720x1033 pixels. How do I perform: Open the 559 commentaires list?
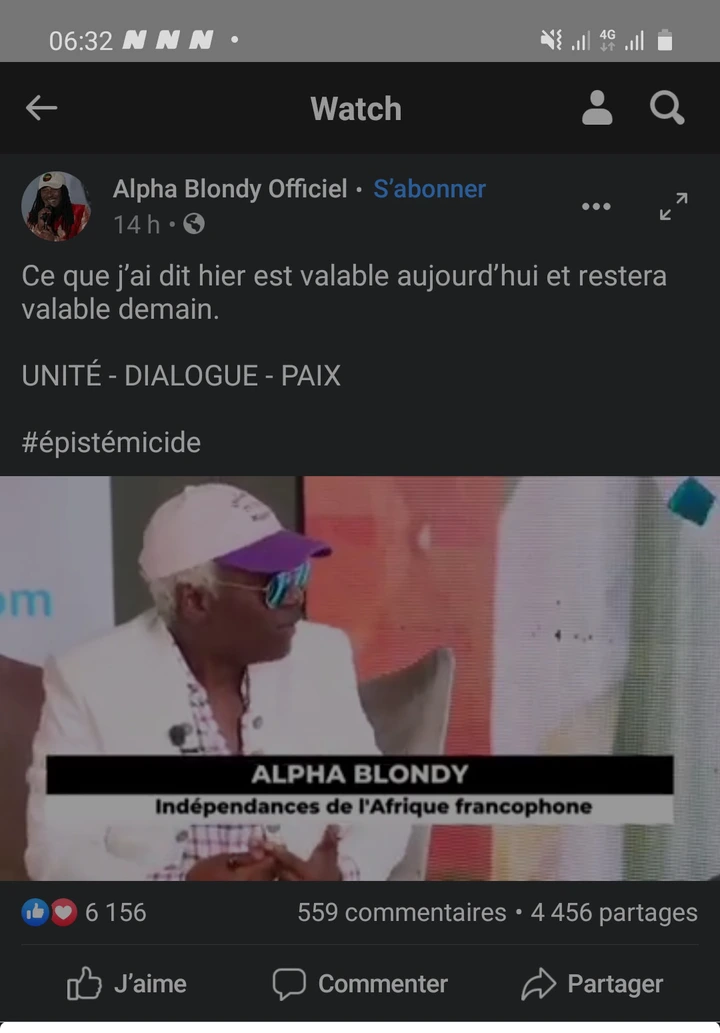coord(401,912)
